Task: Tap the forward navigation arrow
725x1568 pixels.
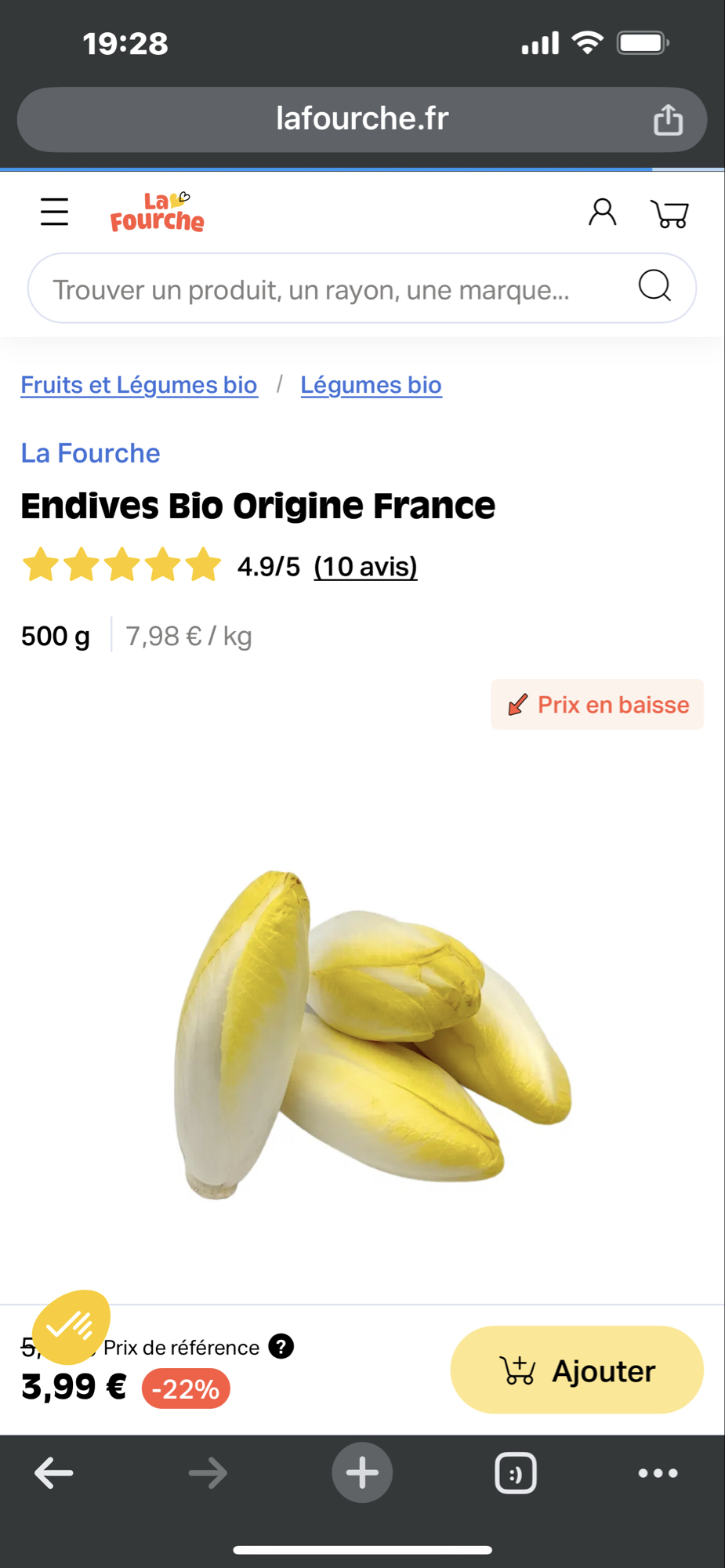Action: [207, 1472]
